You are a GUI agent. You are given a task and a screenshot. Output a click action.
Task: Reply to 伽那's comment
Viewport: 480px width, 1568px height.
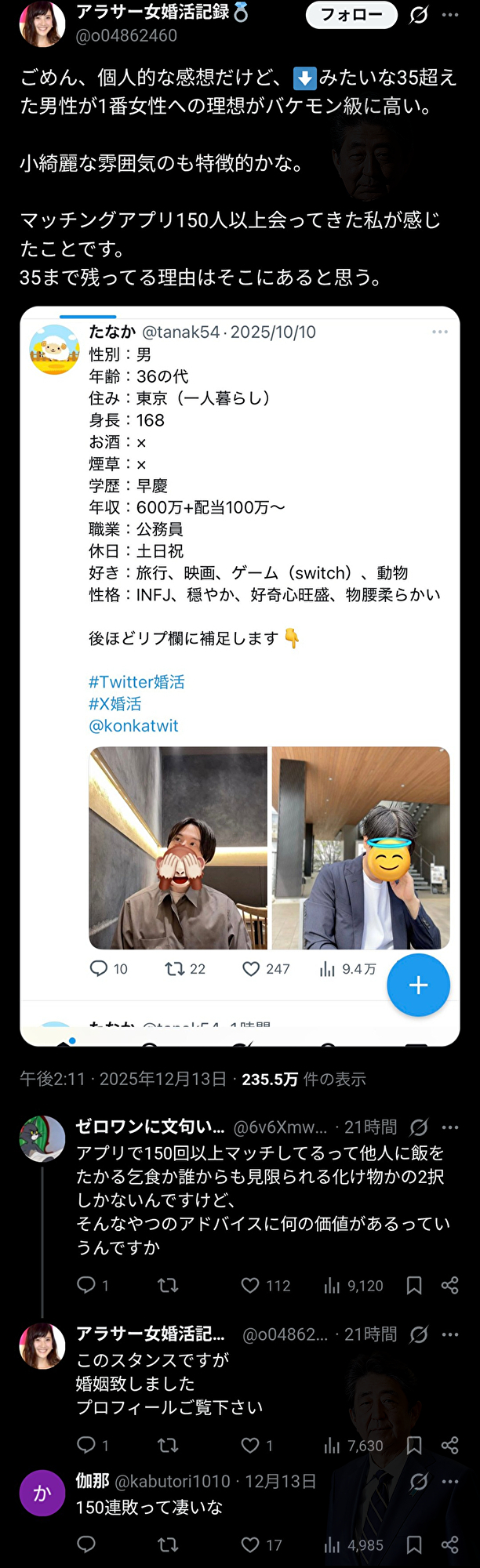(86, 1544)
